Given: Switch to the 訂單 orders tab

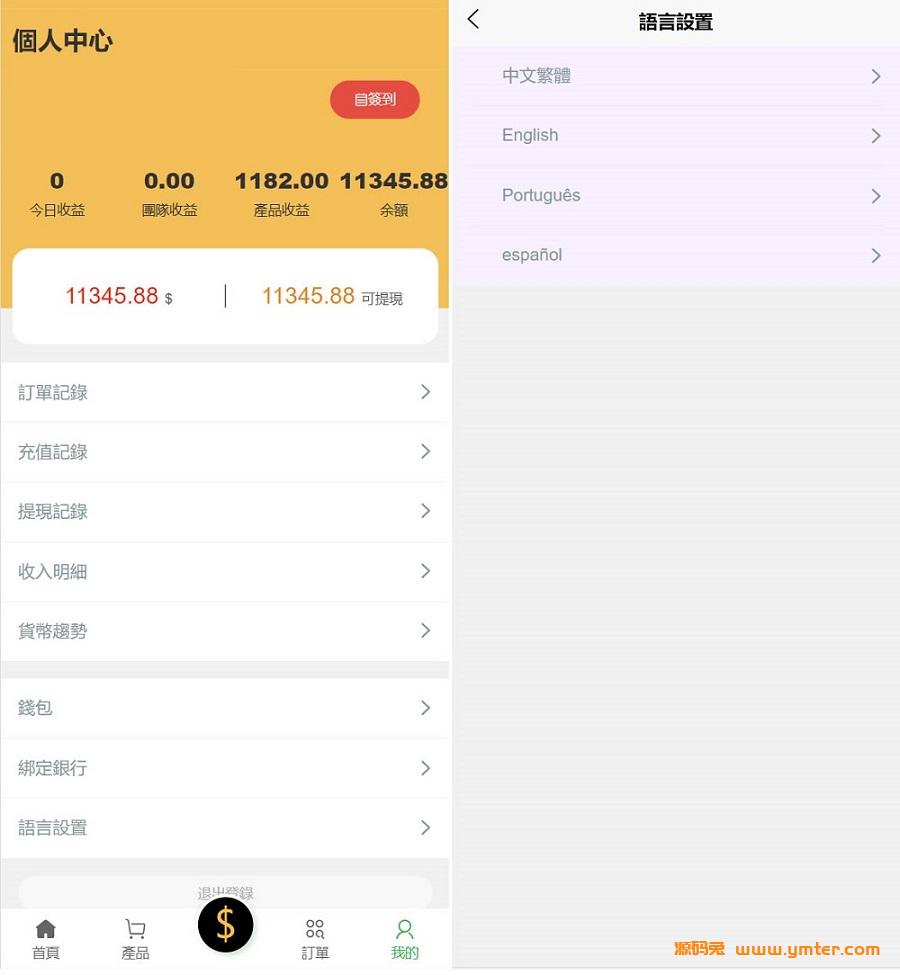Looking at the screenshot, I should [x=315, y=940].
